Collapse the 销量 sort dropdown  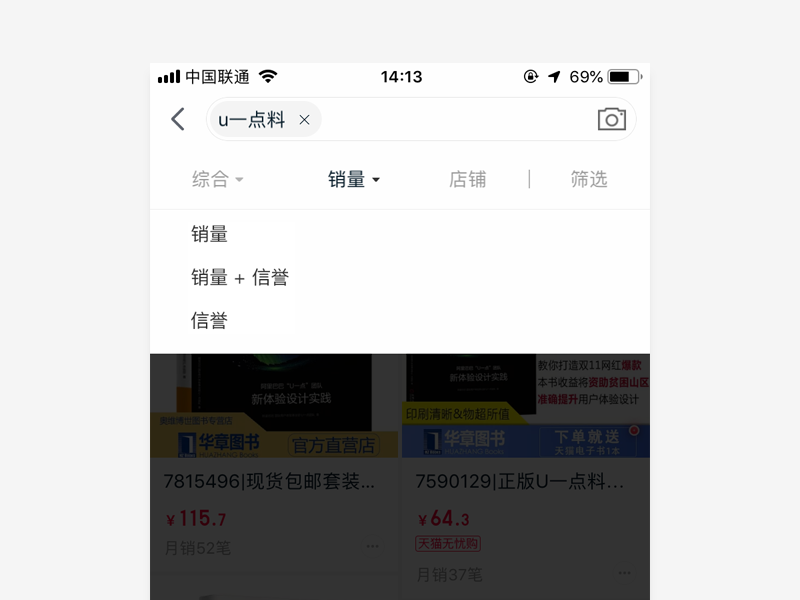pos(354,180)
